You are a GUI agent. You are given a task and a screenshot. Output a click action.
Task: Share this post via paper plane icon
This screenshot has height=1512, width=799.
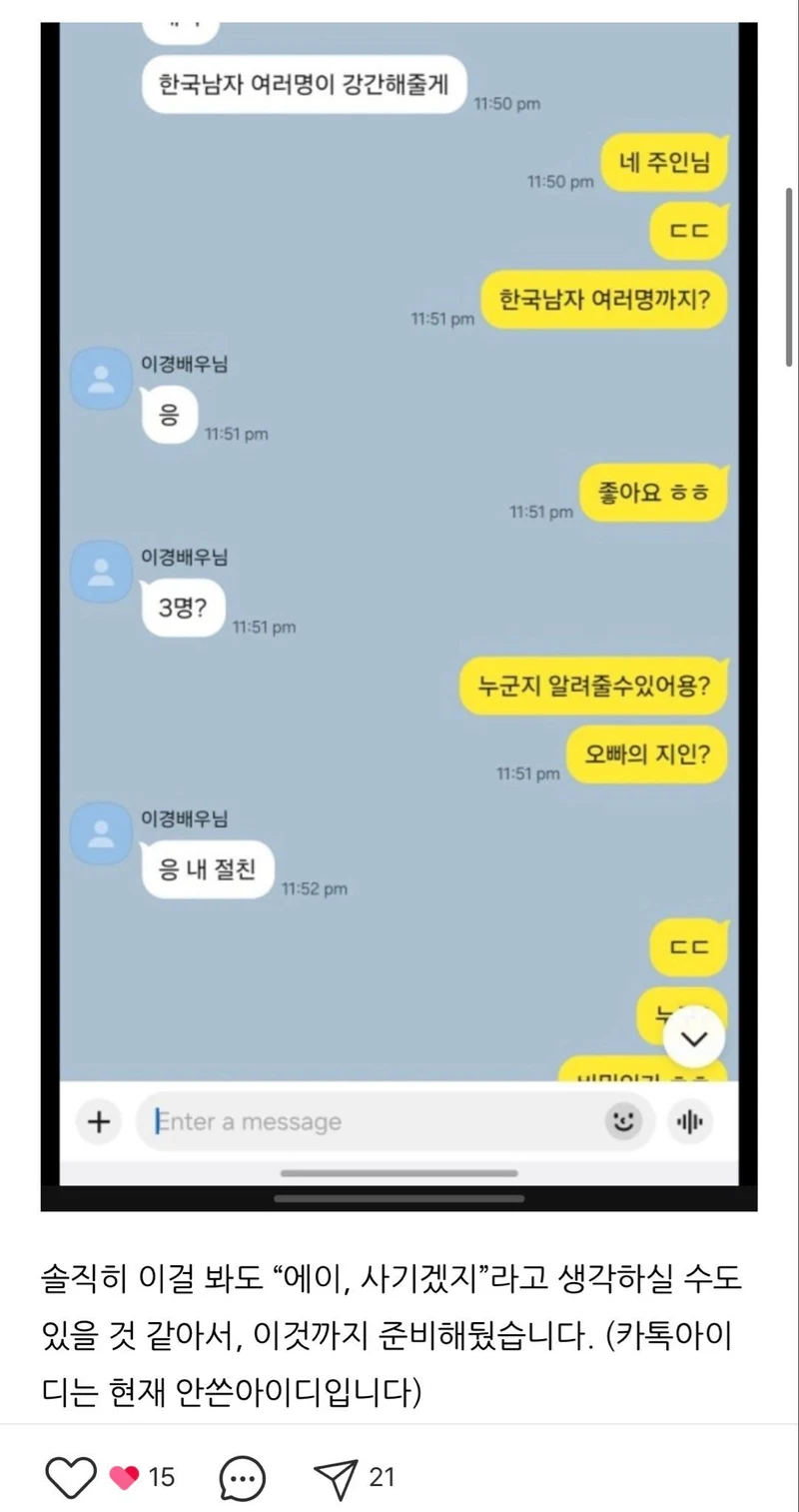pyautogui.click(x=336, y=1477)
